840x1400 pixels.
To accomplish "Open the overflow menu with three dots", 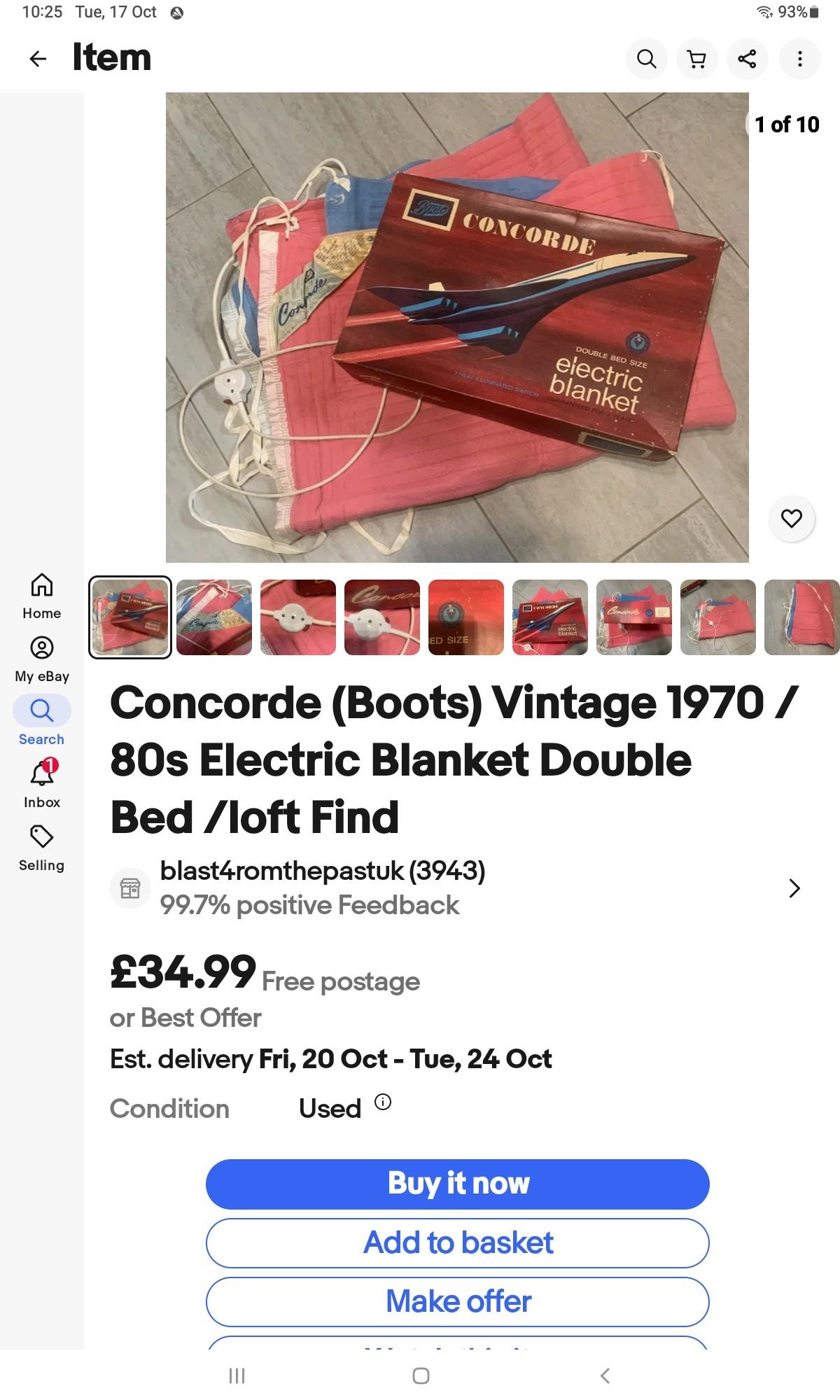I will [799, 59].
